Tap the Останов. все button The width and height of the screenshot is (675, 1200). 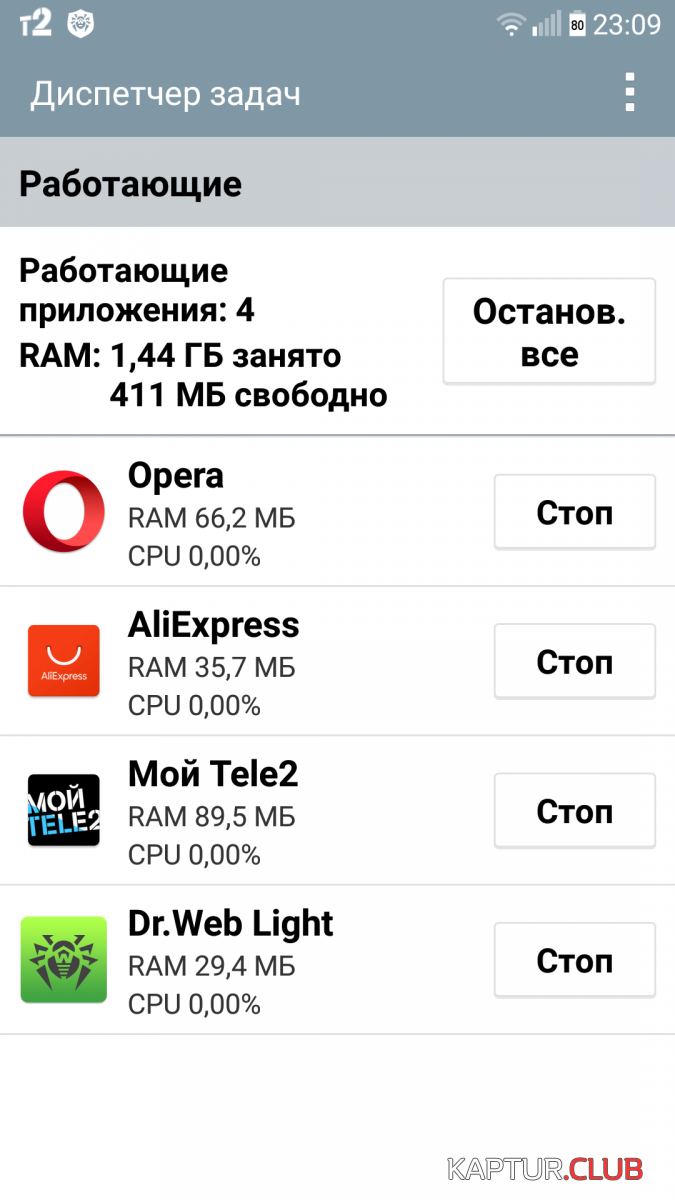pyautogui.click(x=549, y=332)
